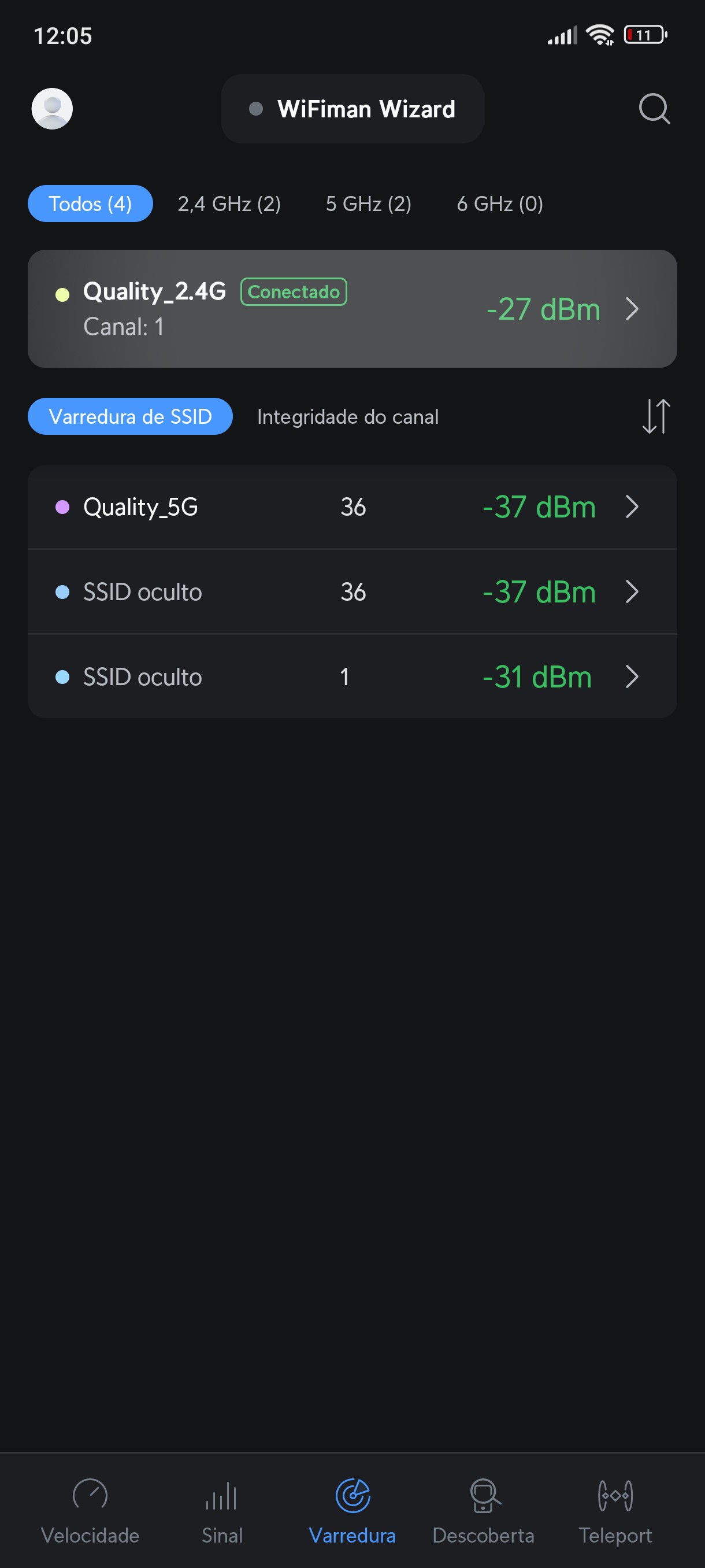This screenshot has width=705, height=1568.
Task: Open the profile avatar
Action: [x=51, y=109]
